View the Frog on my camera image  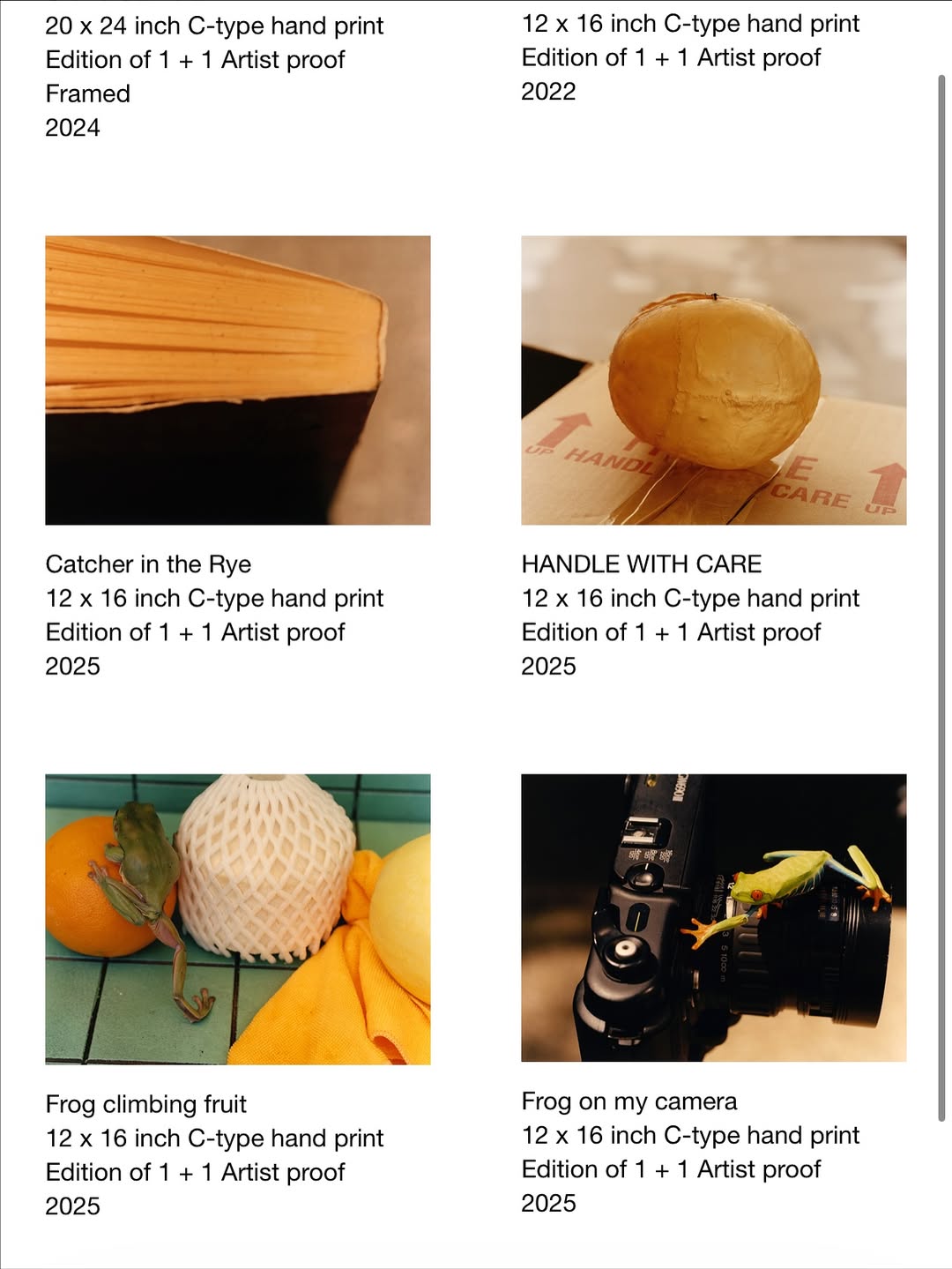tap(713, 917)
